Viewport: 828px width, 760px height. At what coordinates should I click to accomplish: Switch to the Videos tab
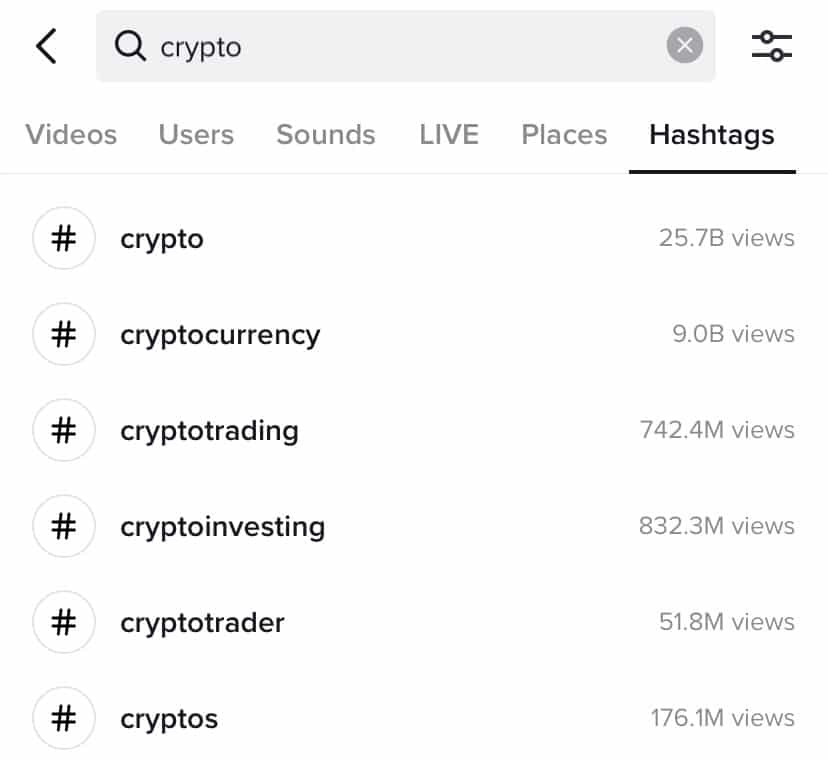tap(71, 135)
